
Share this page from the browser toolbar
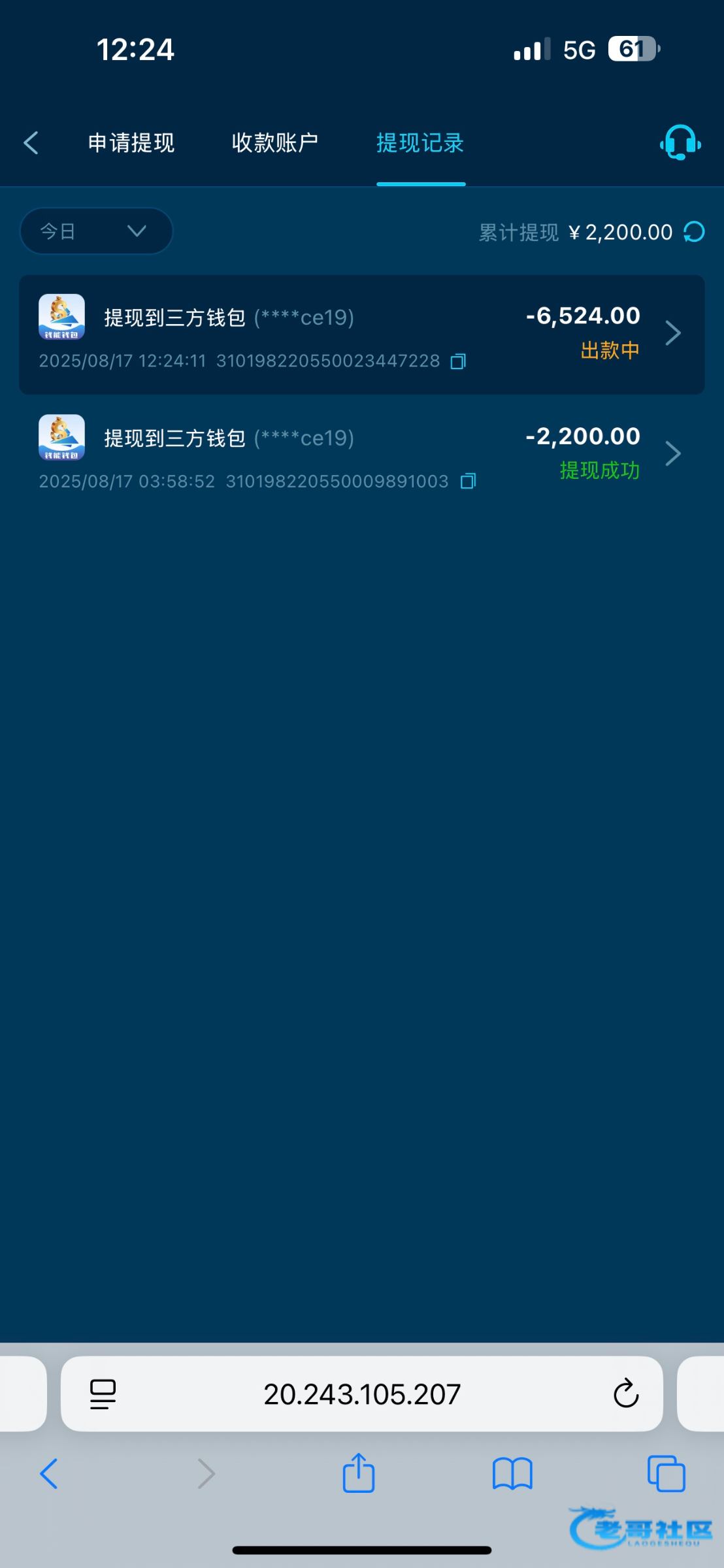(359, 1473)
